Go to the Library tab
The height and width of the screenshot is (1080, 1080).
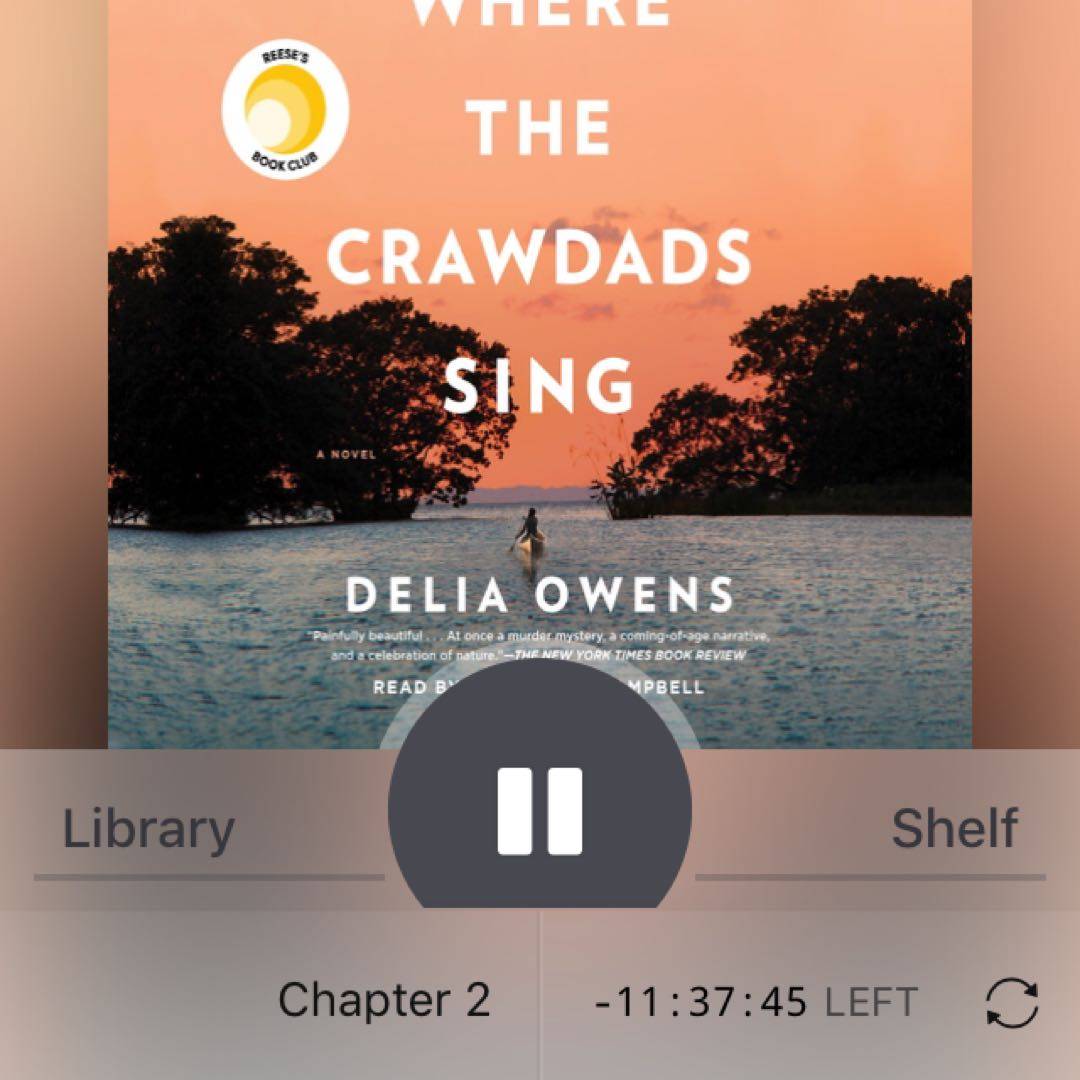pyautogui.click(x=150, y=830)
